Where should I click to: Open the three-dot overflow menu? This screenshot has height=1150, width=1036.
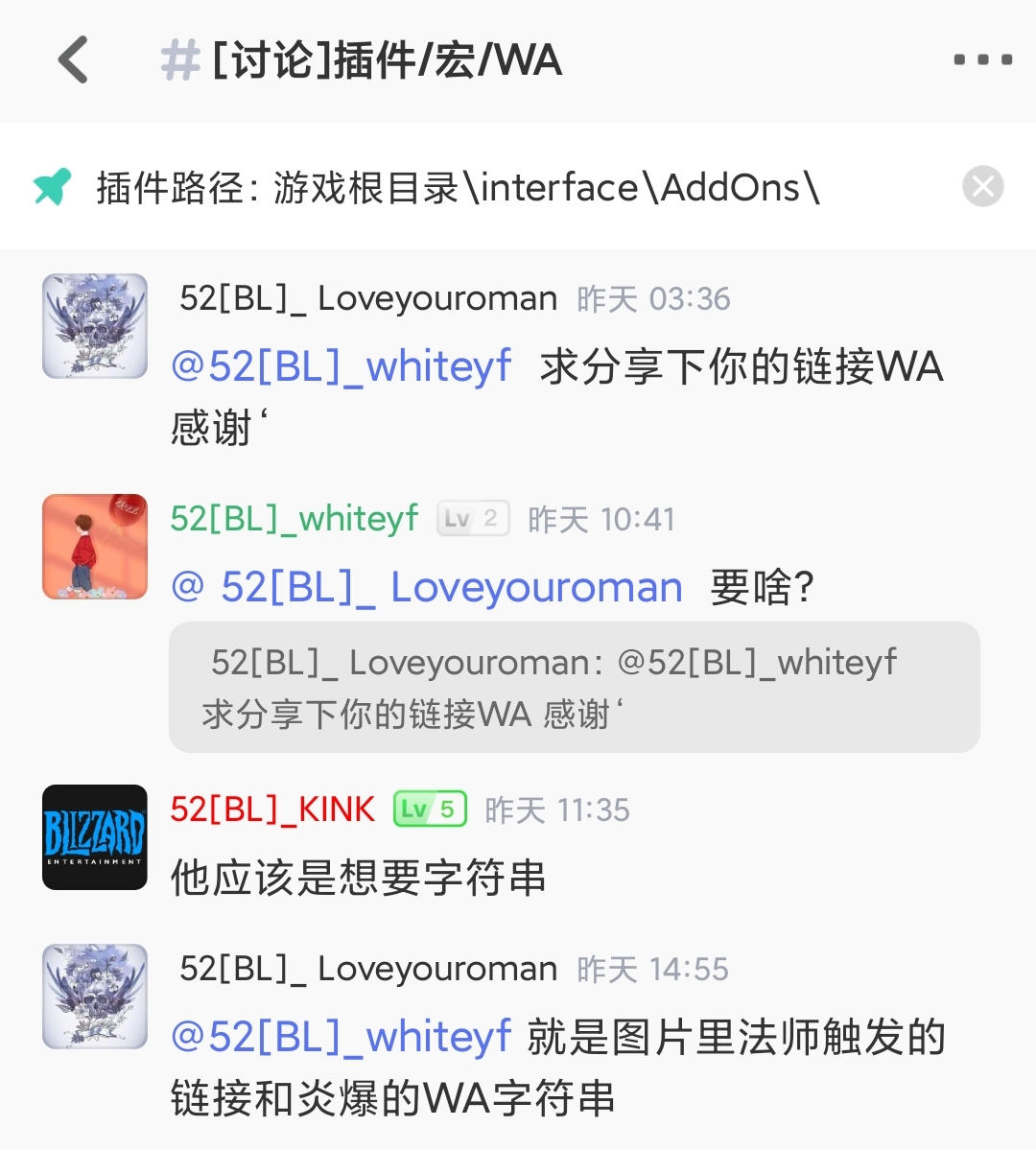pos(982,60)
